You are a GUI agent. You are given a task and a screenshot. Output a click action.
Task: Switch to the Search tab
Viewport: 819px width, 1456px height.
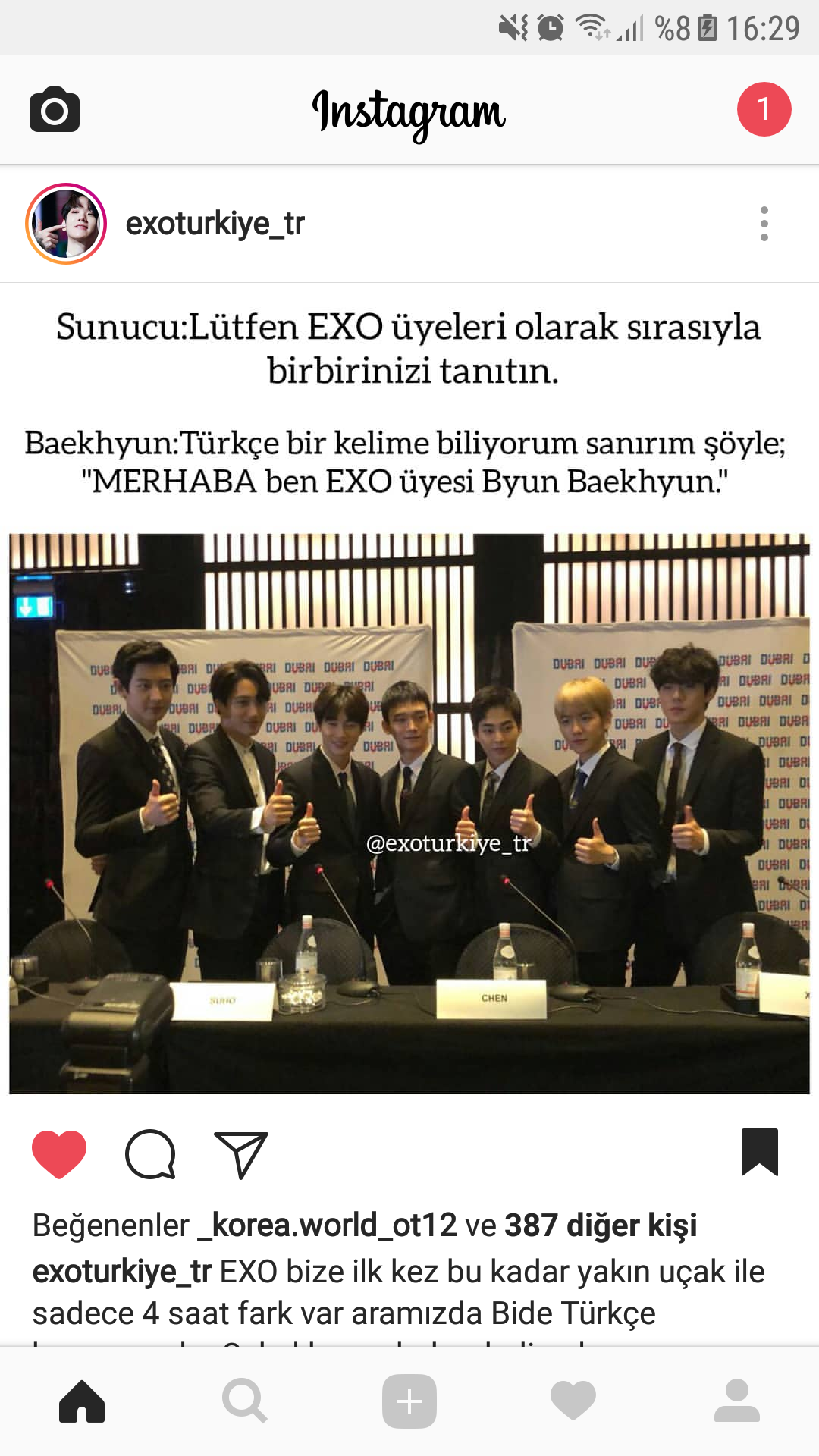244,1401
